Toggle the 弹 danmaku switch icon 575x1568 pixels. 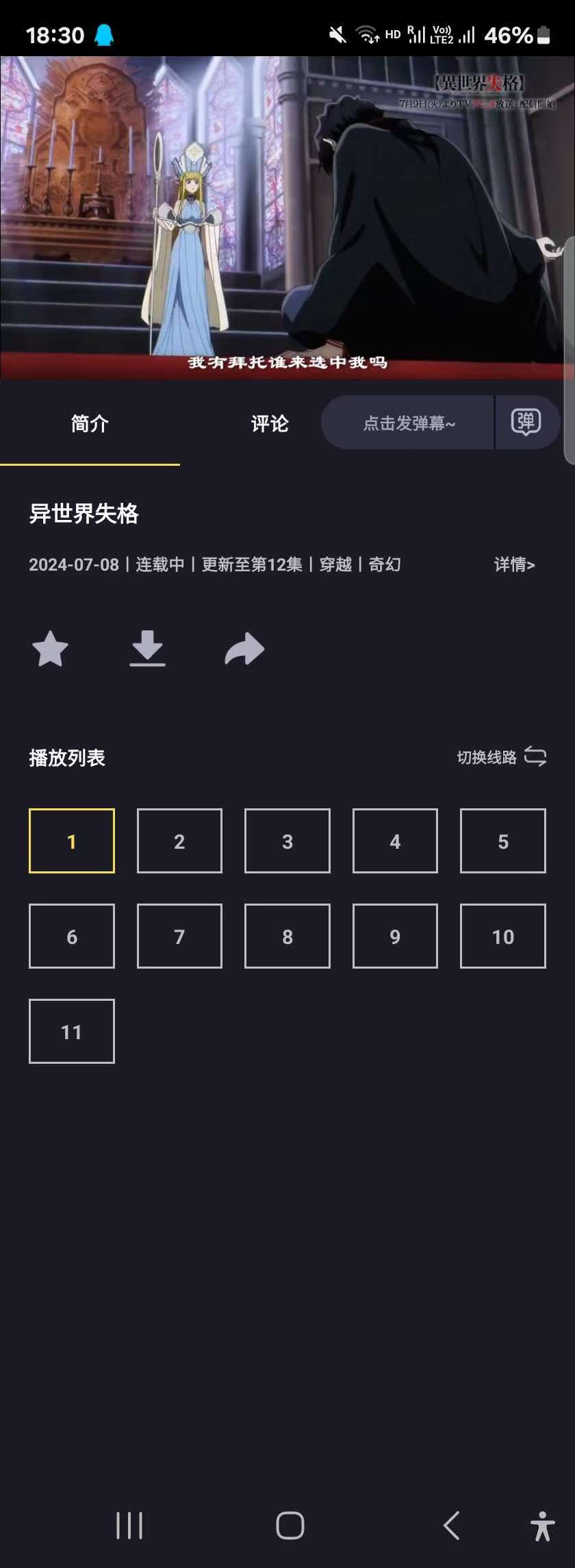(x=526, y=422)
